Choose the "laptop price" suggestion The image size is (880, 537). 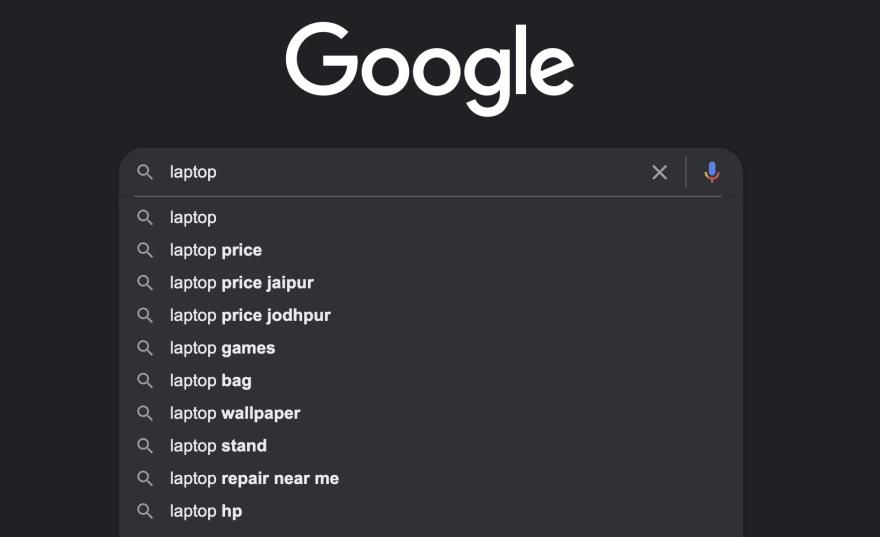point(216,250)
